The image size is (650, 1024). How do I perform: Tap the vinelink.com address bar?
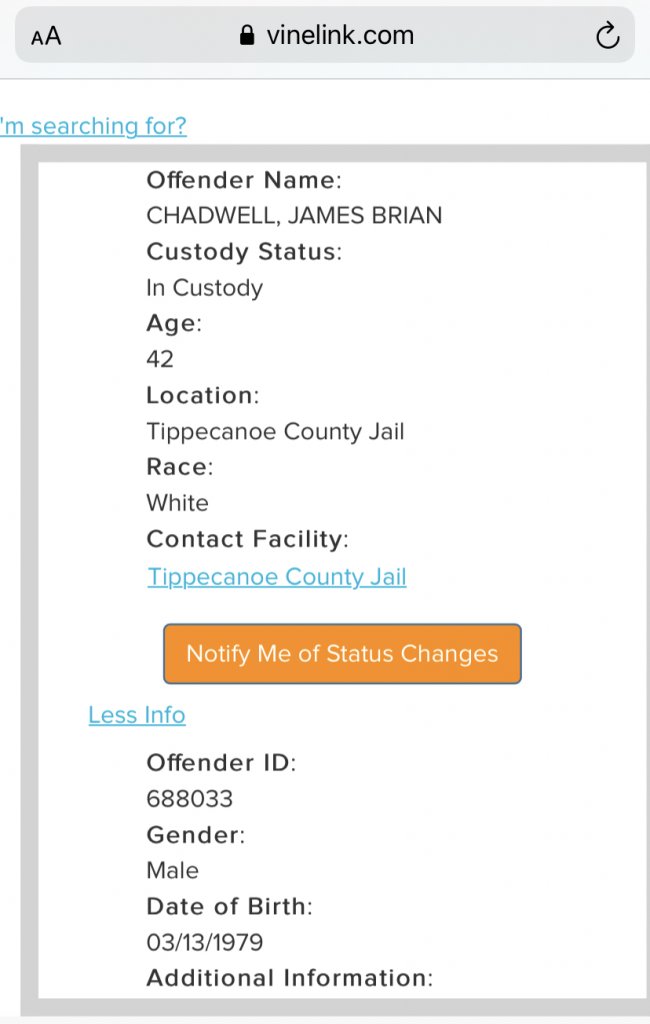tap(326, 37)
